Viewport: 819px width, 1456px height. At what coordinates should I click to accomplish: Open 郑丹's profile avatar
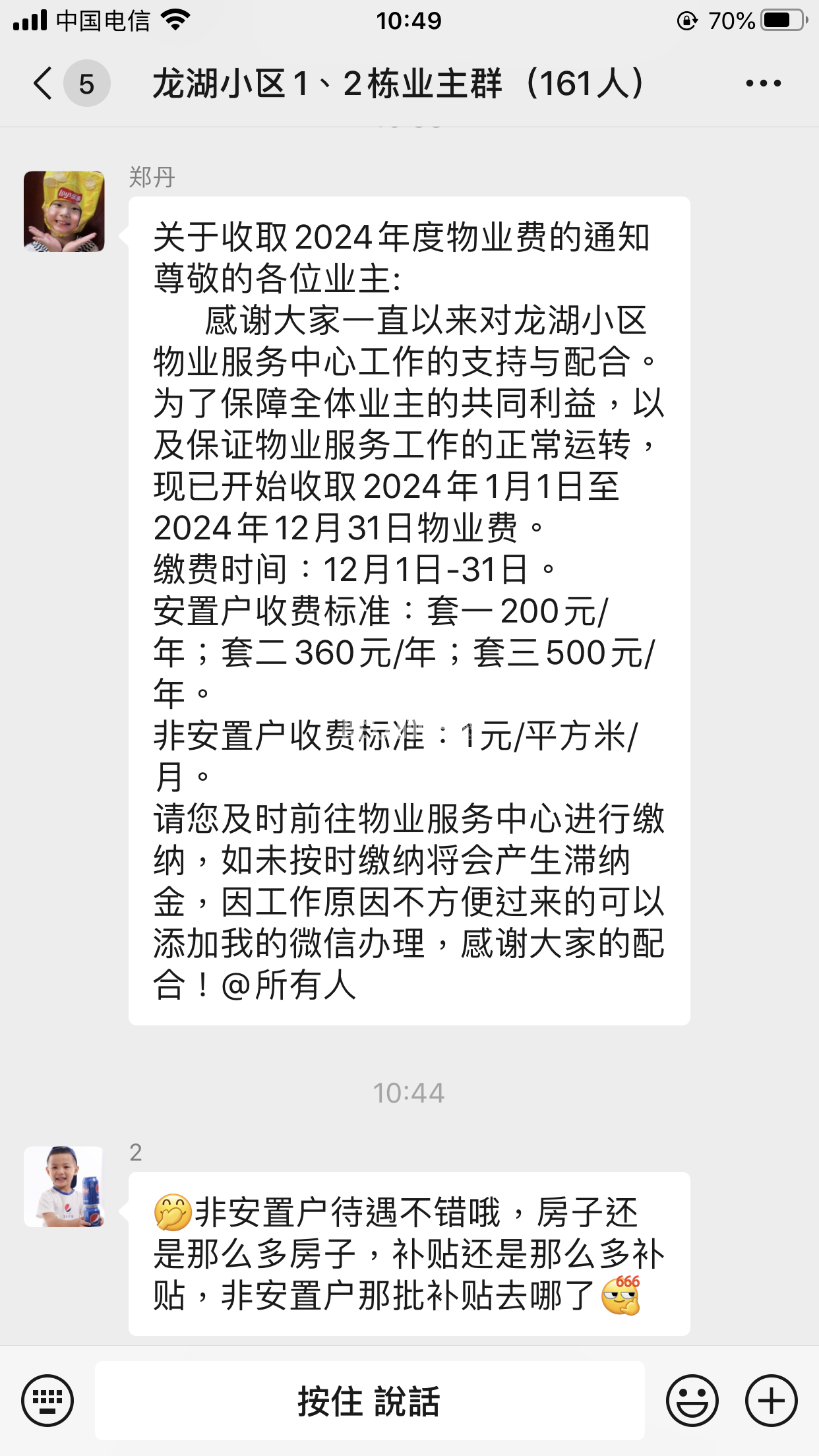click(64, 212)
